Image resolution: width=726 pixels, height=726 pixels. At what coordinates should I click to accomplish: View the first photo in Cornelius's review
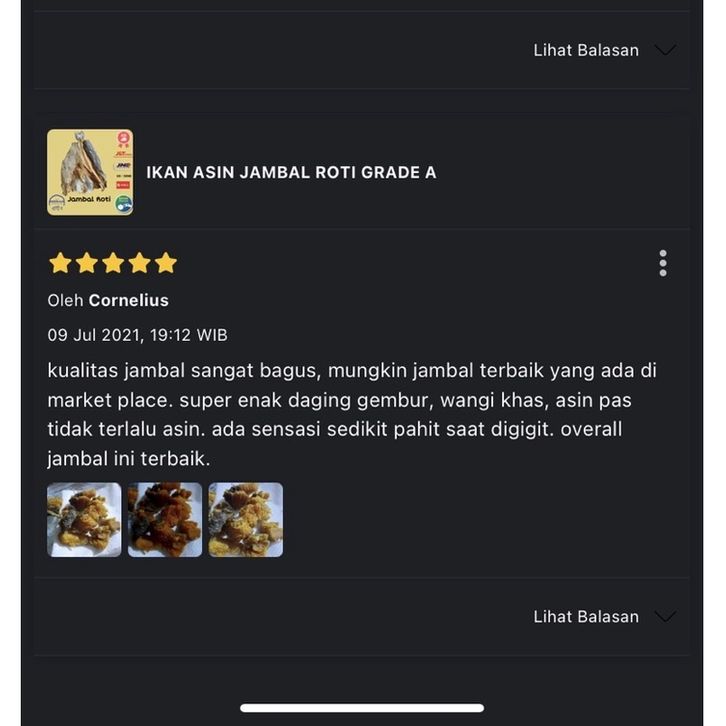[x=84, y=520]
